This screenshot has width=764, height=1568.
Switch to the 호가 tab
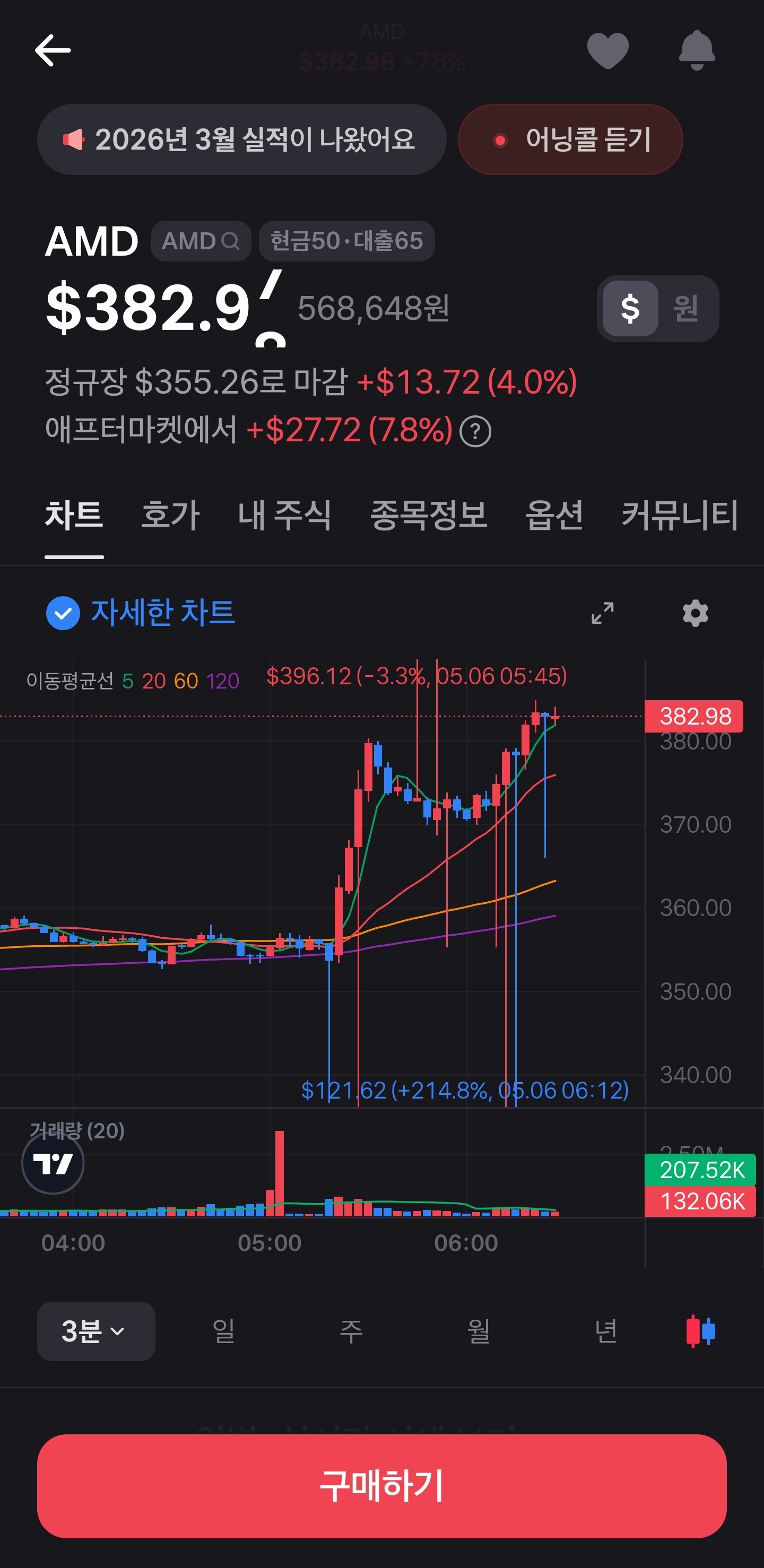[170, 515]
